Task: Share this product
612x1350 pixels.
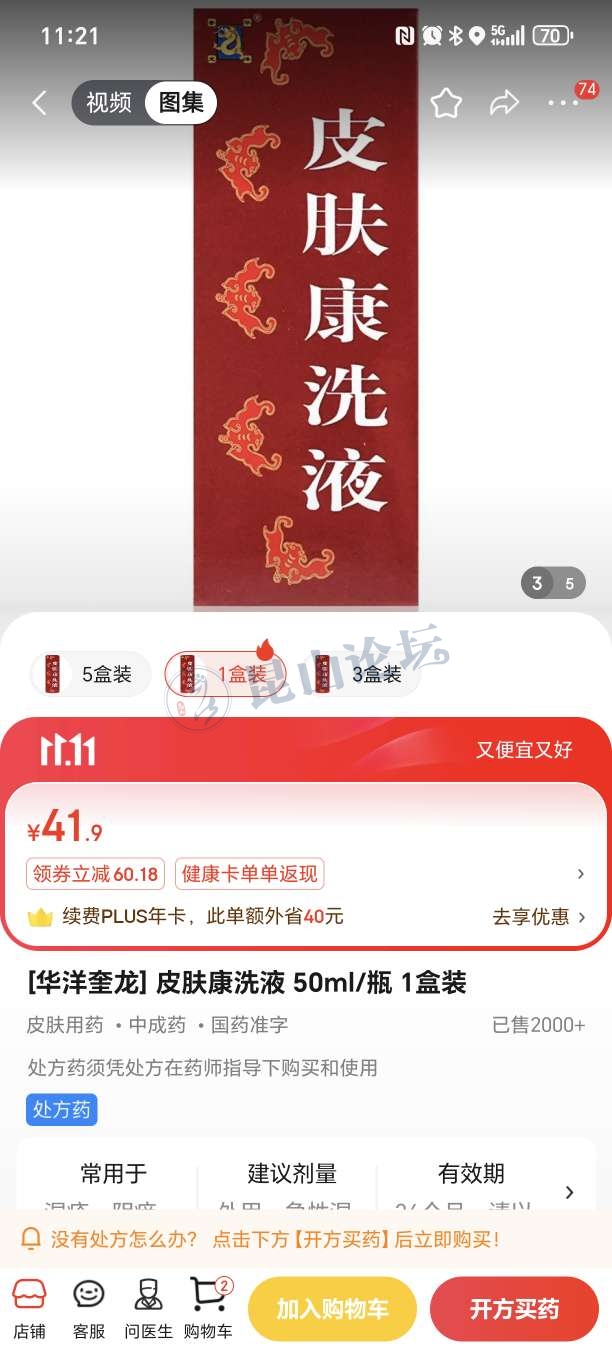Action: (x=505, y=102)
